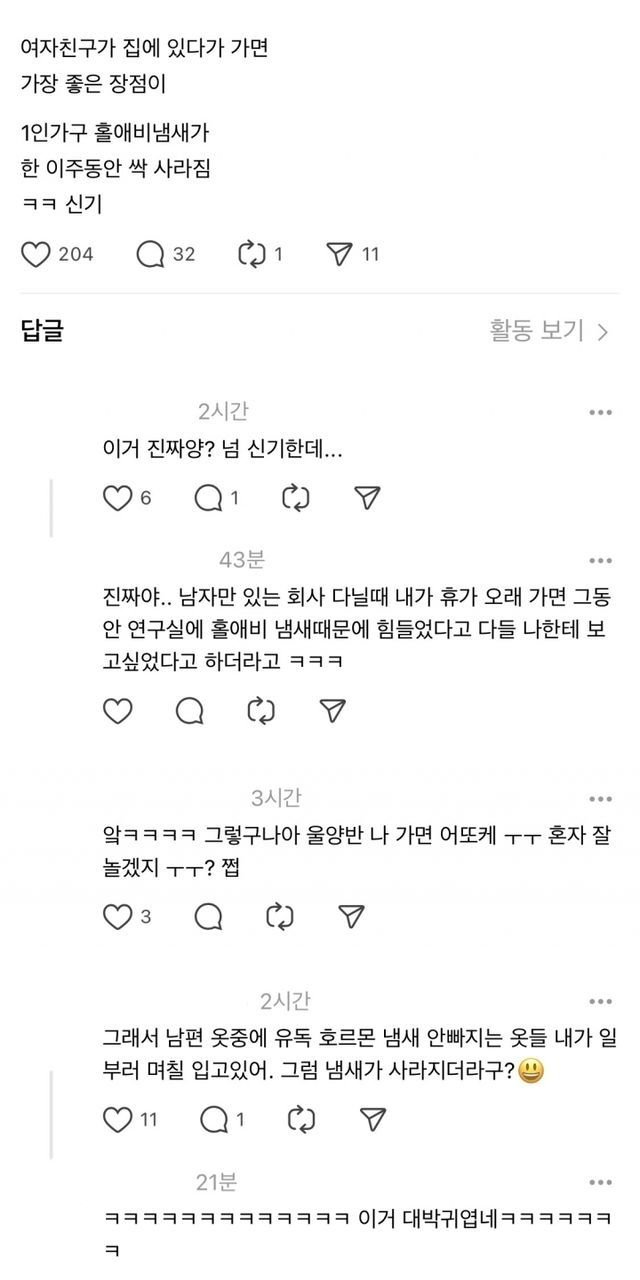Like the '악ㅋㅋㅋㅋ 그렇구나아' reply

[118, 915]
